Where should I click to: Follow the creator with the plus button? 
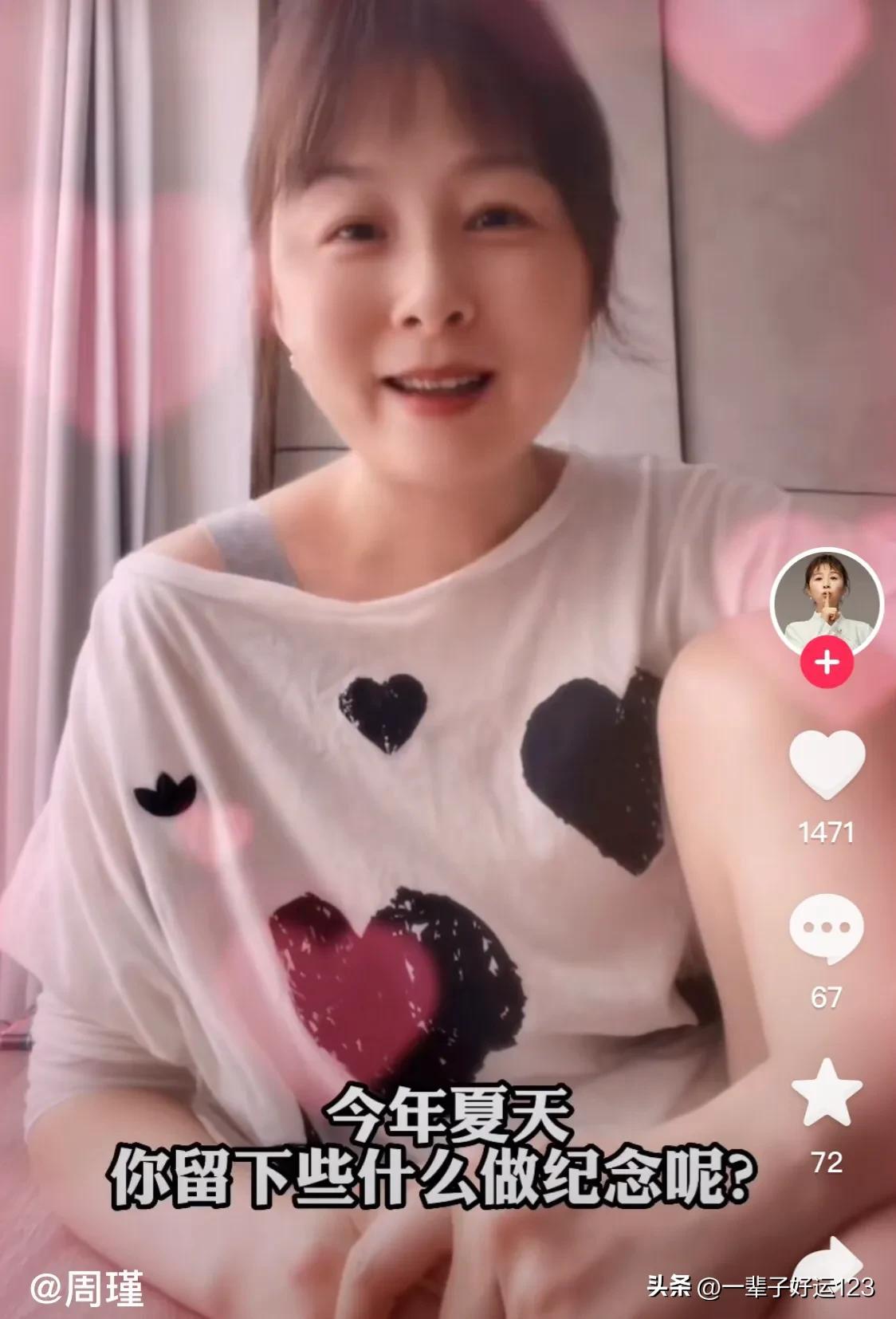coord(827,662)
